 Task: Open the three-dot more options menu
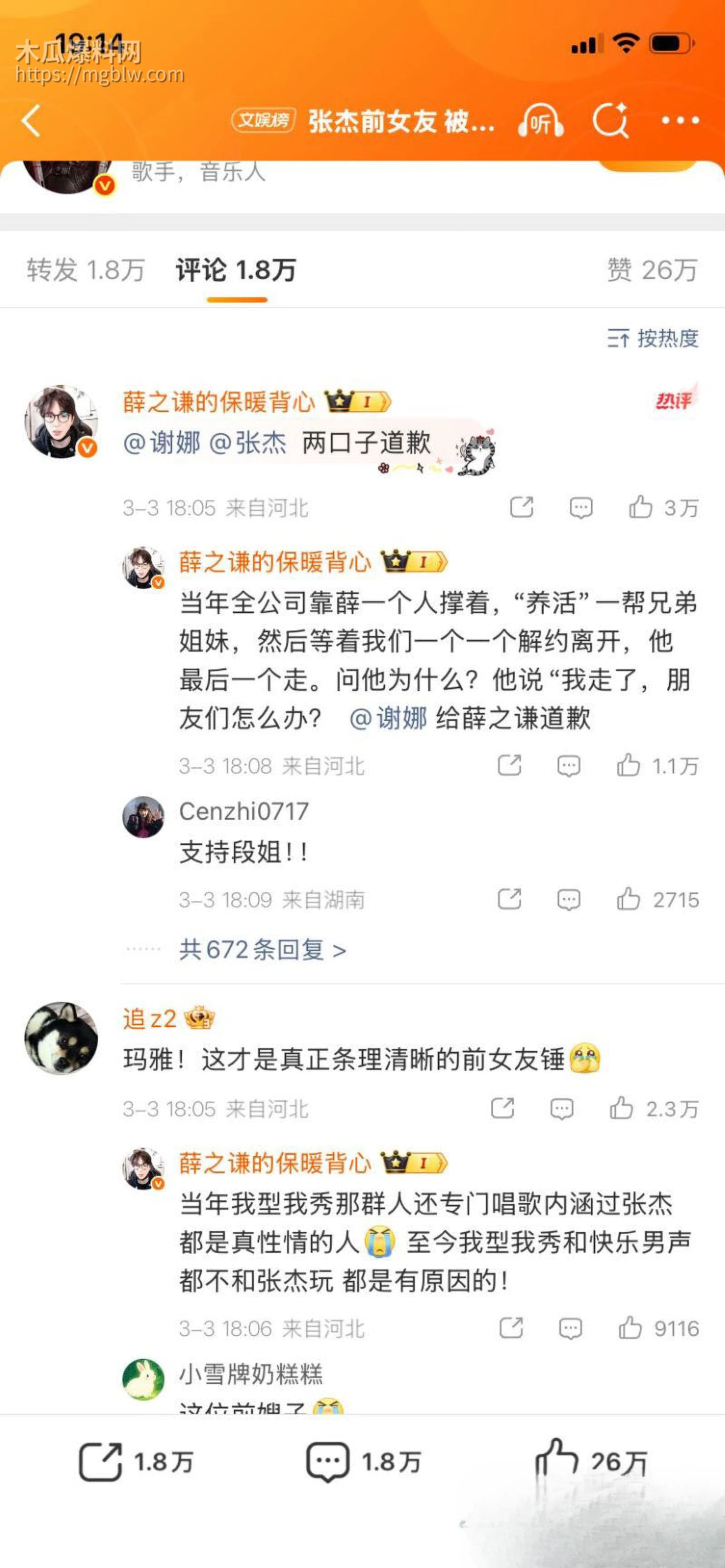pyautogui.click(x=677, y=122)
